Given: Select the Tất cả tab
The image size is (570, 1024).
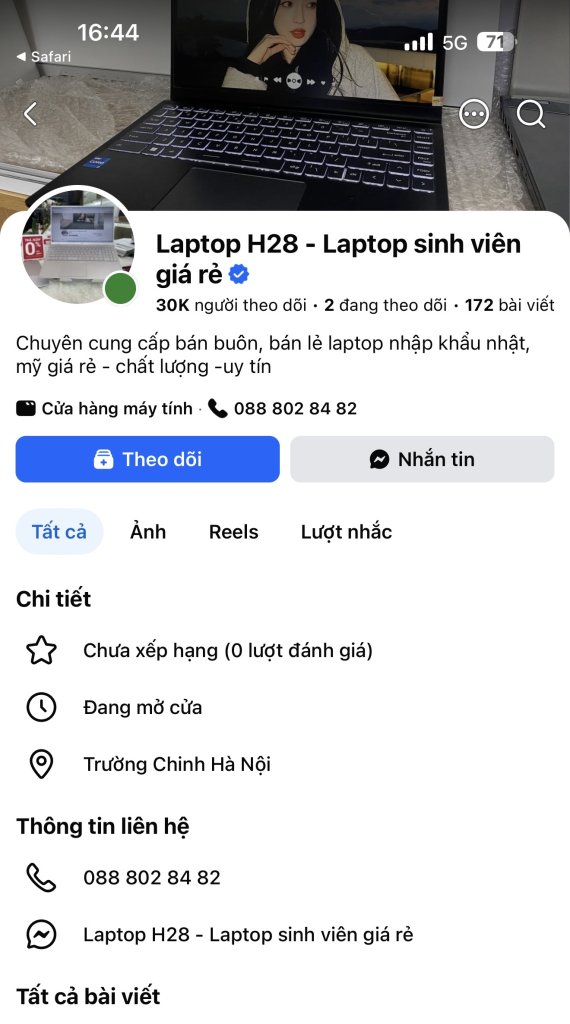Looking at the screenshot, I should tap(59, 532).
